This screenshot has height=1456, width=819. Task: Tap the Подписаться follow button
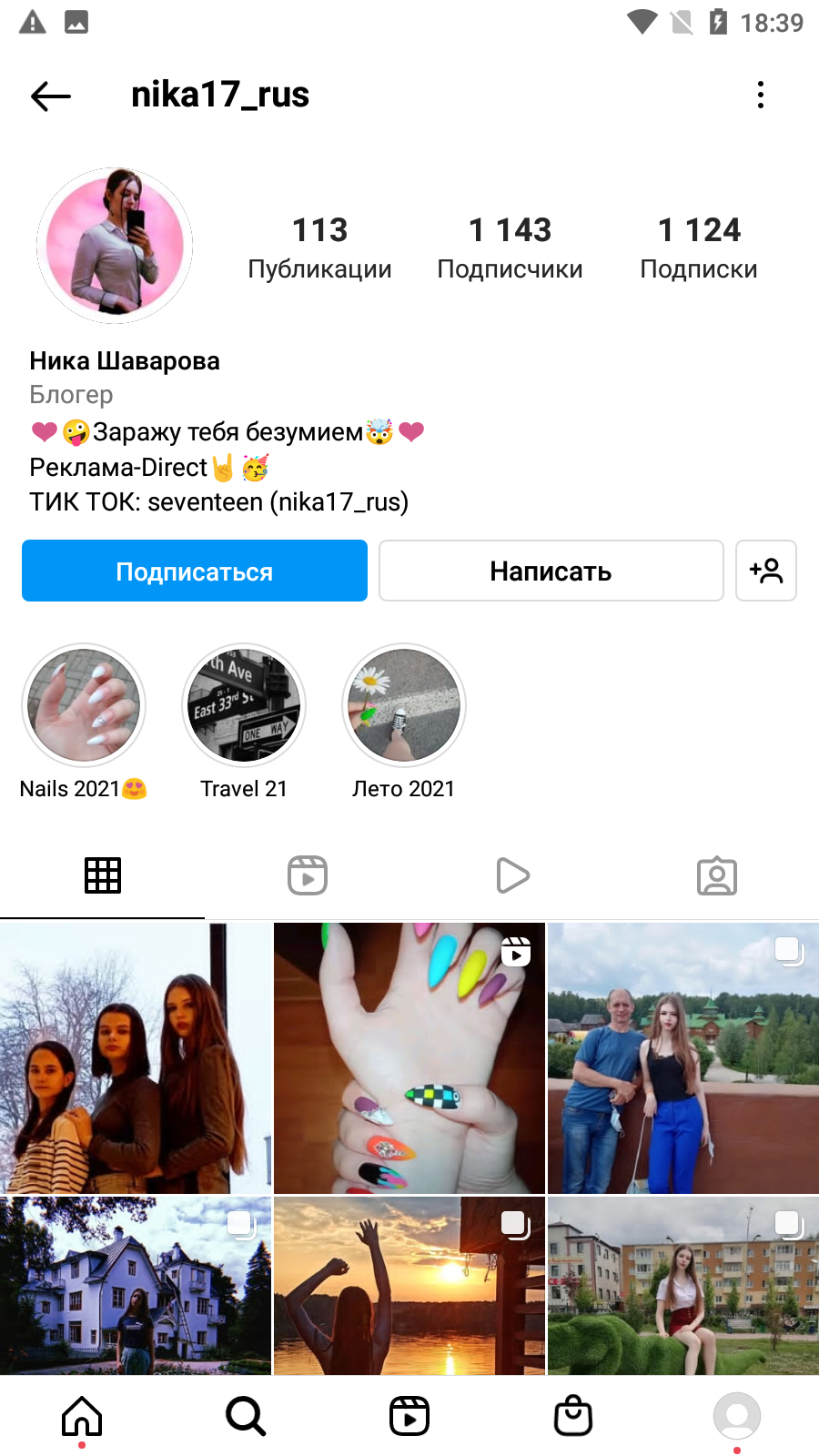click(195, 571)
